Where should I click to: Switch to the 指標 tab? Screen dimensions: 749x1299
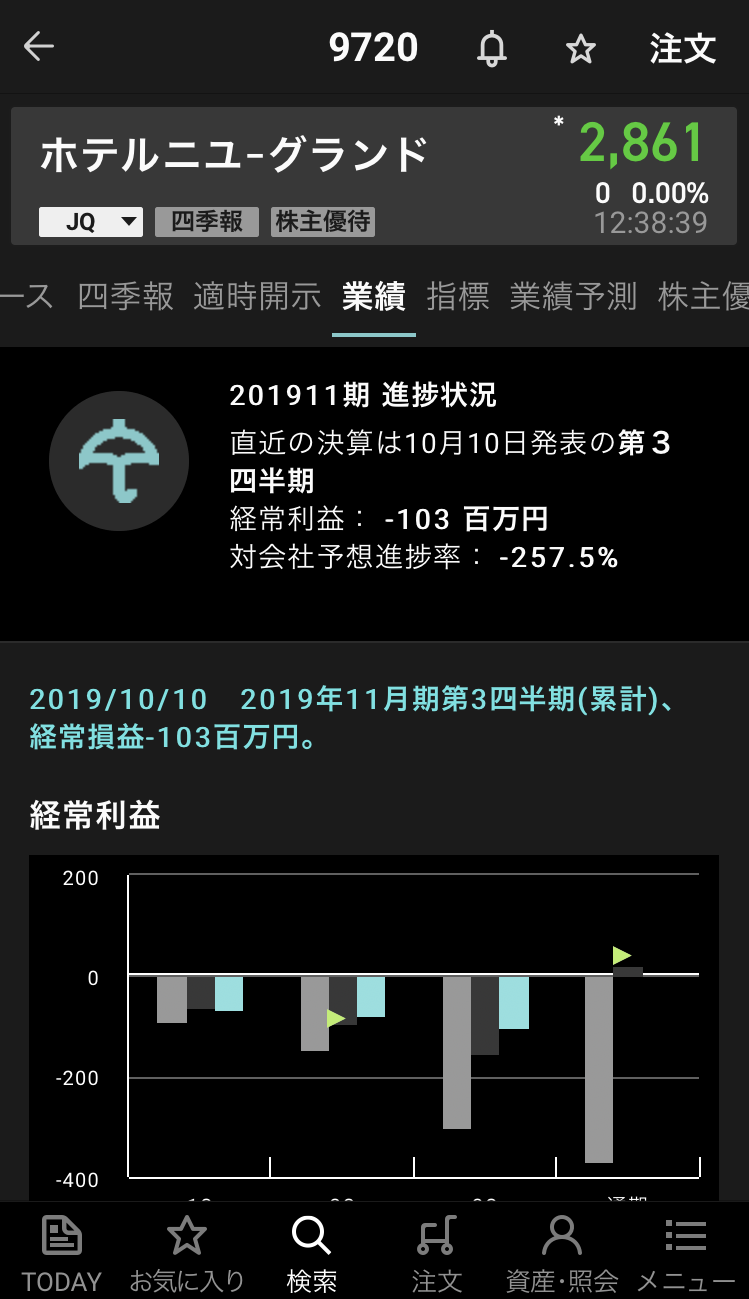click(x=458, y=296)
